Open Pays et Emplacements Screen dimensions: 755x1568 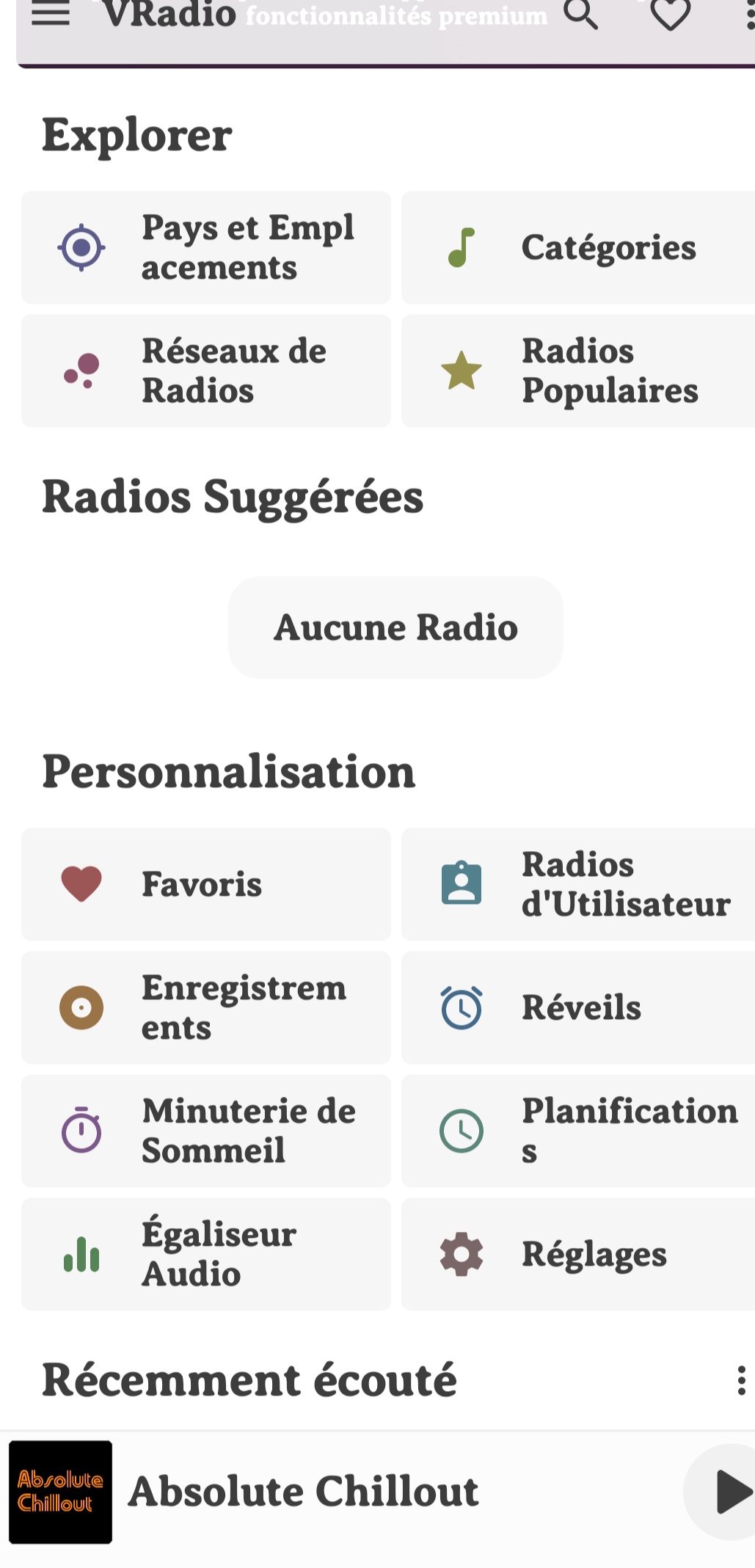pos(206,248)
